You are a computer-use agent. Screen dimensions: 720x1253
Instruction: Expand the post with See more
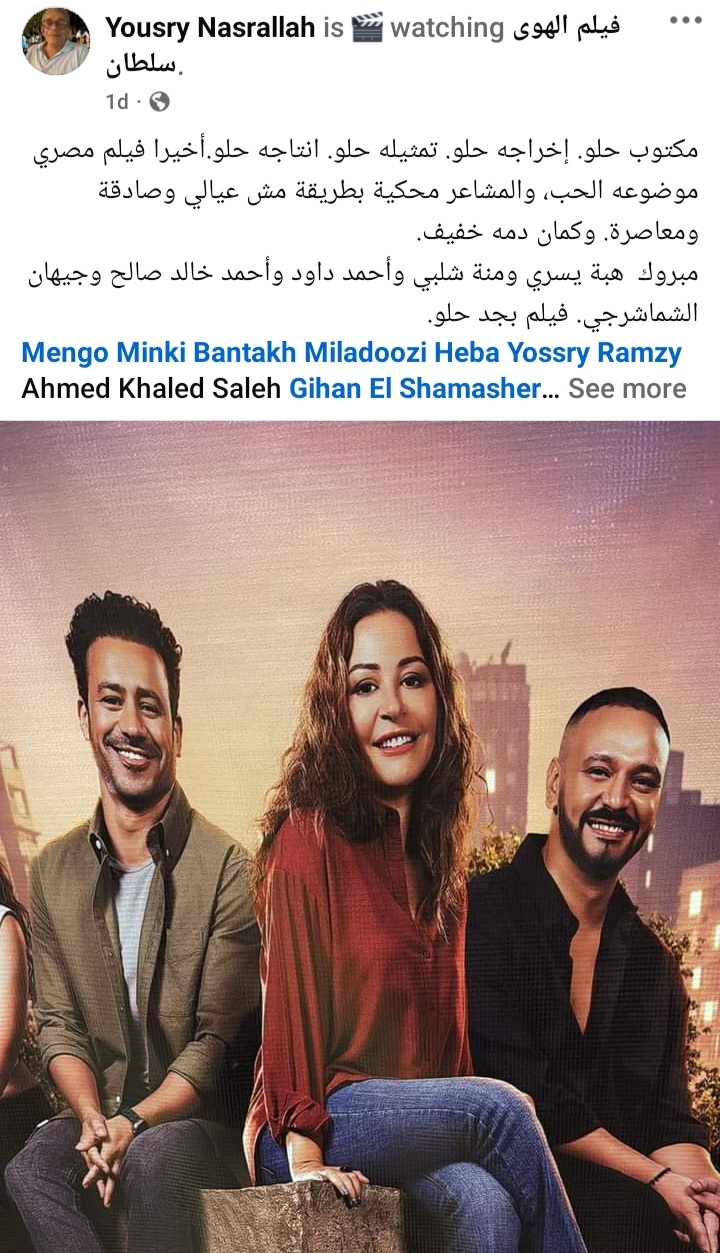point(627,388)
